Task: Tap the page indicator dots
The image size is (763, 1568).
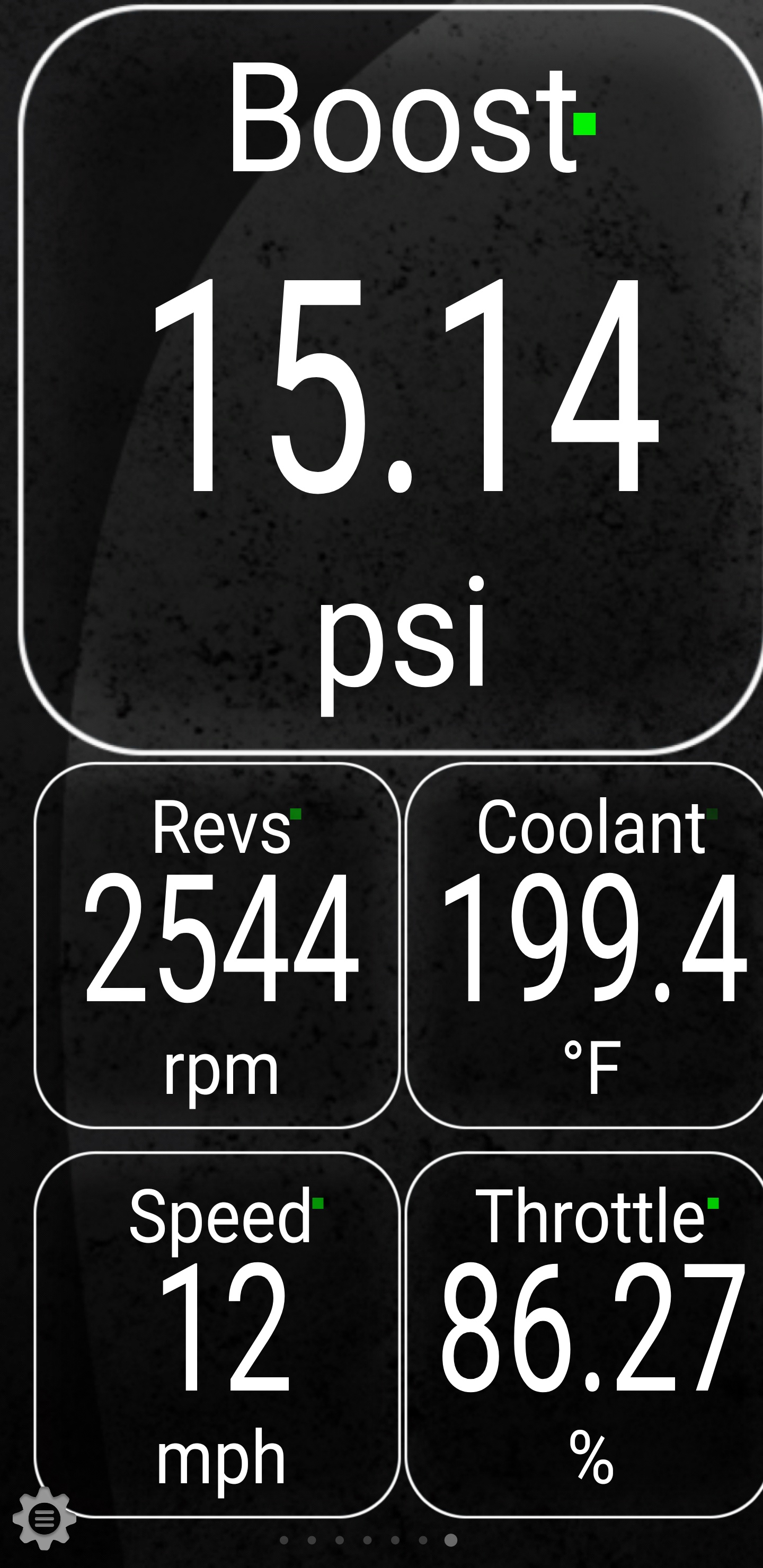Action: click(368, 1540)
